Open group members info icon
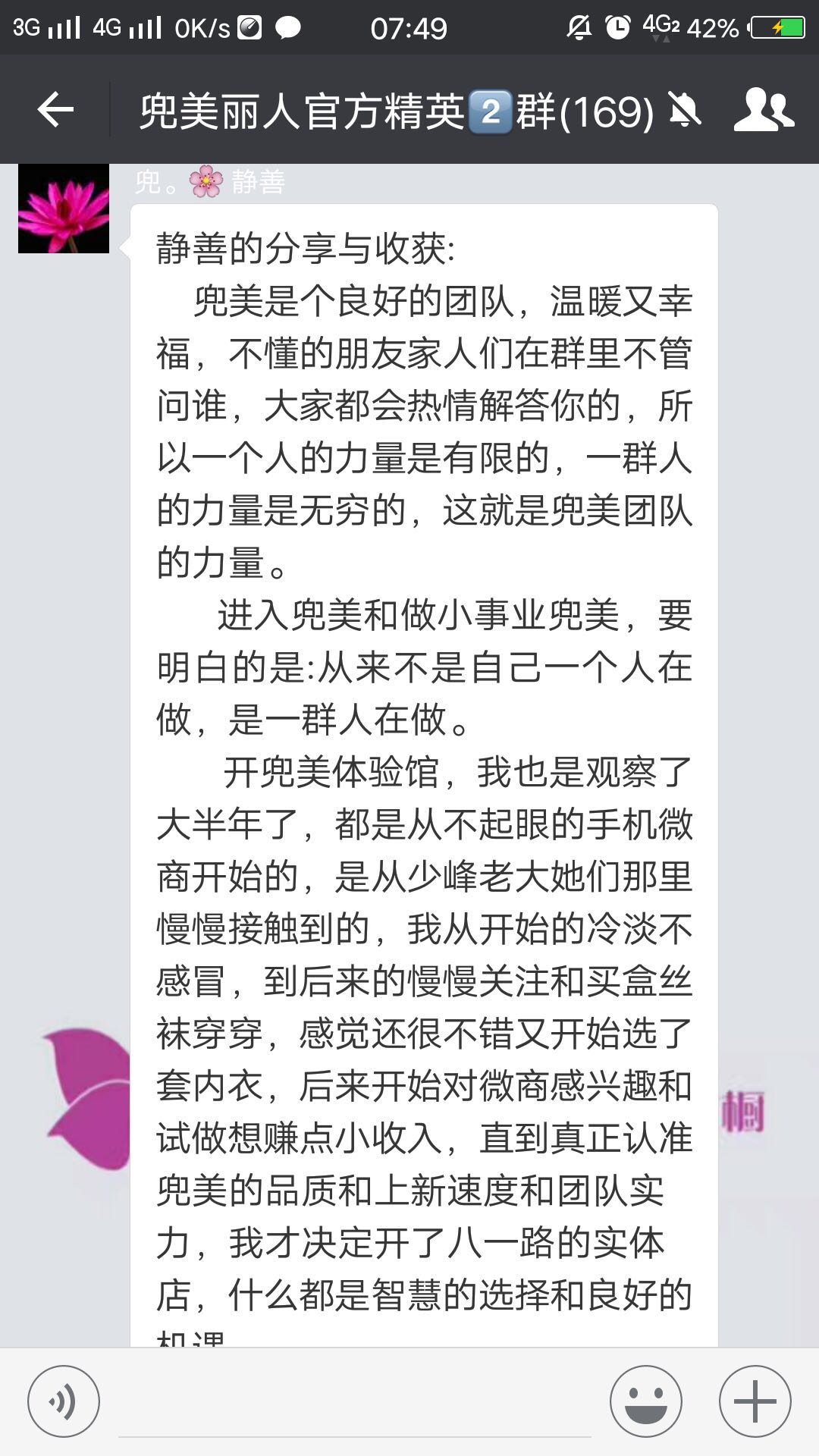819x1456 pixels. [763, 111]
